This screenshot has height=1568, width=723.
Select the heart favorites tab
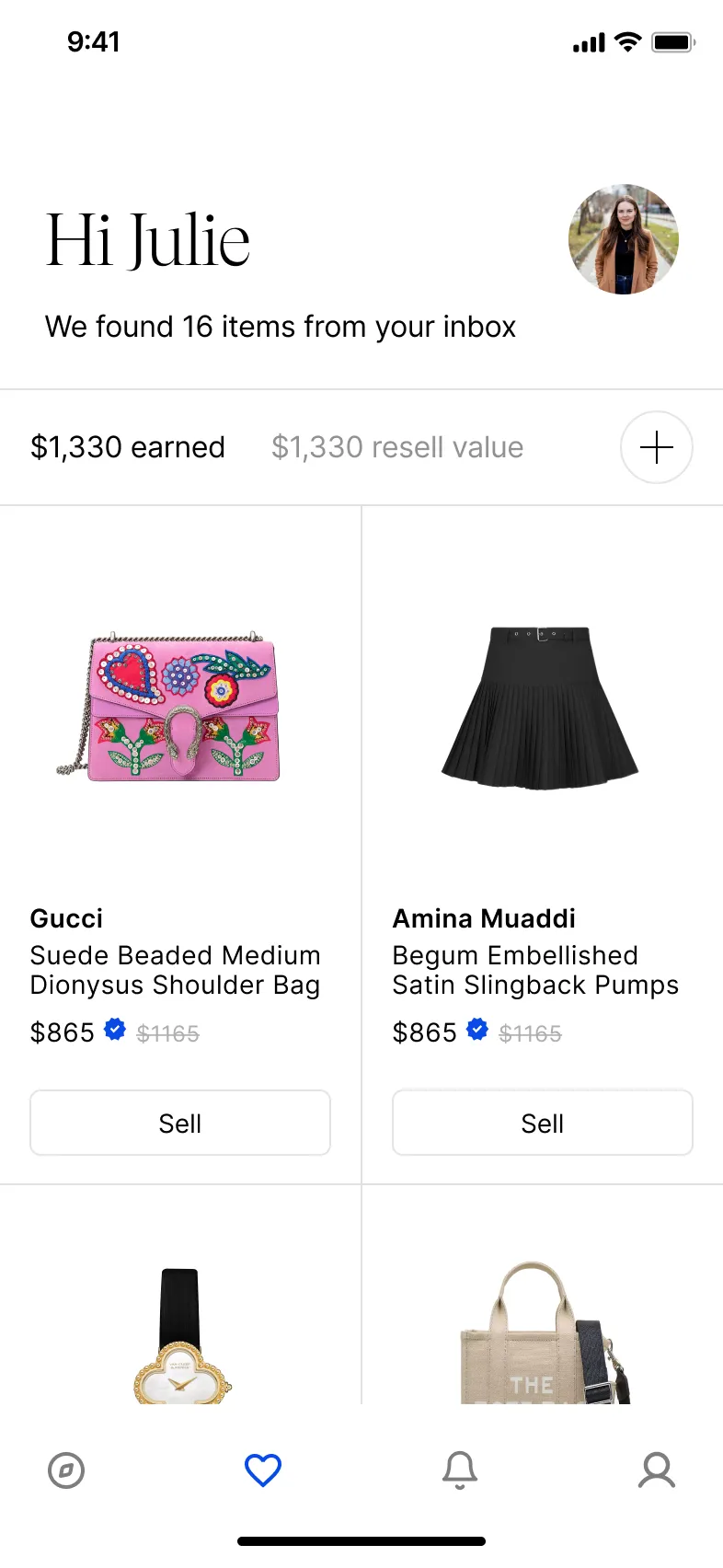(263, 1470)
